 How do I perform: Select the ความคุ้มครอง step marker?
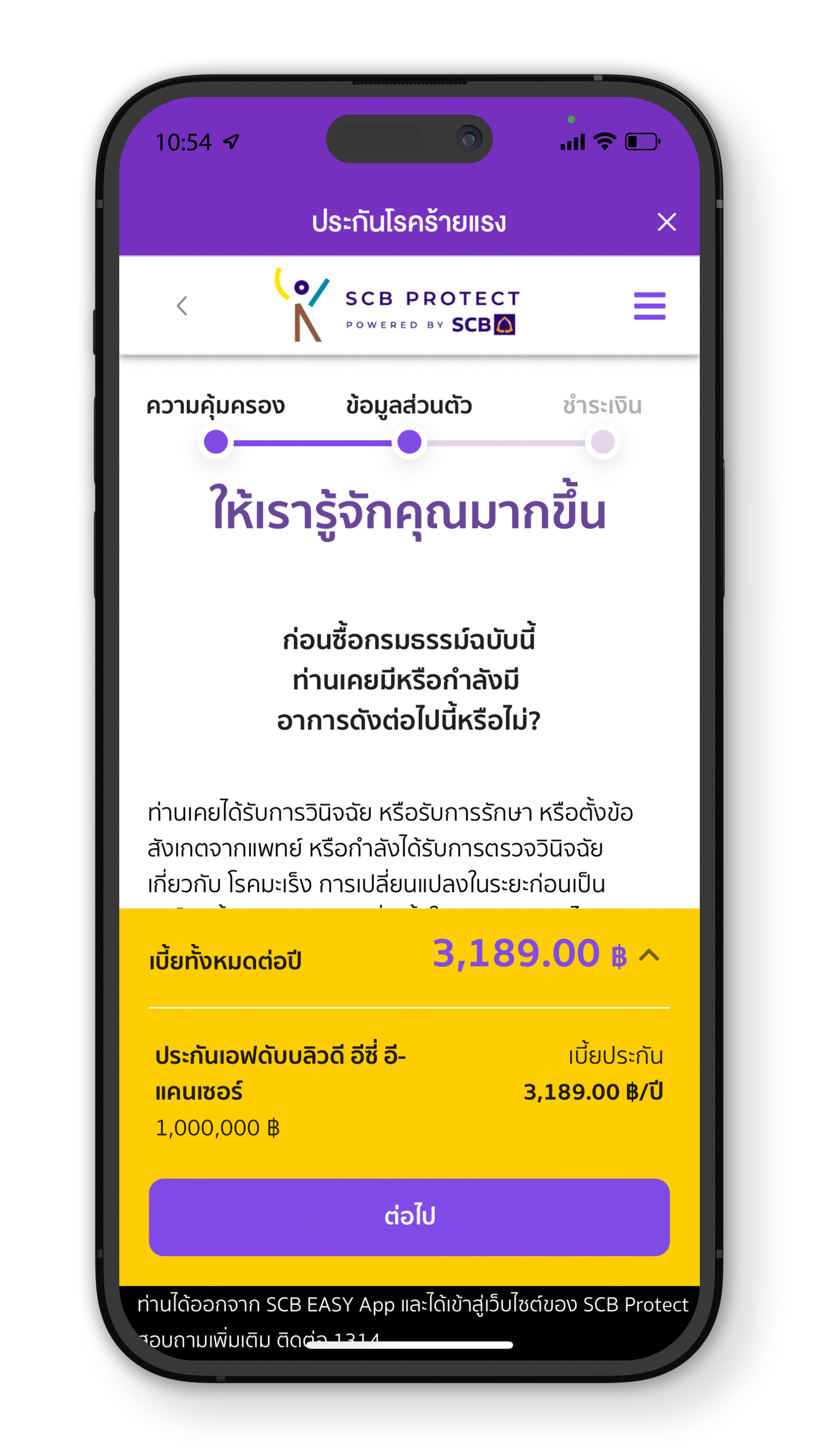216,442
